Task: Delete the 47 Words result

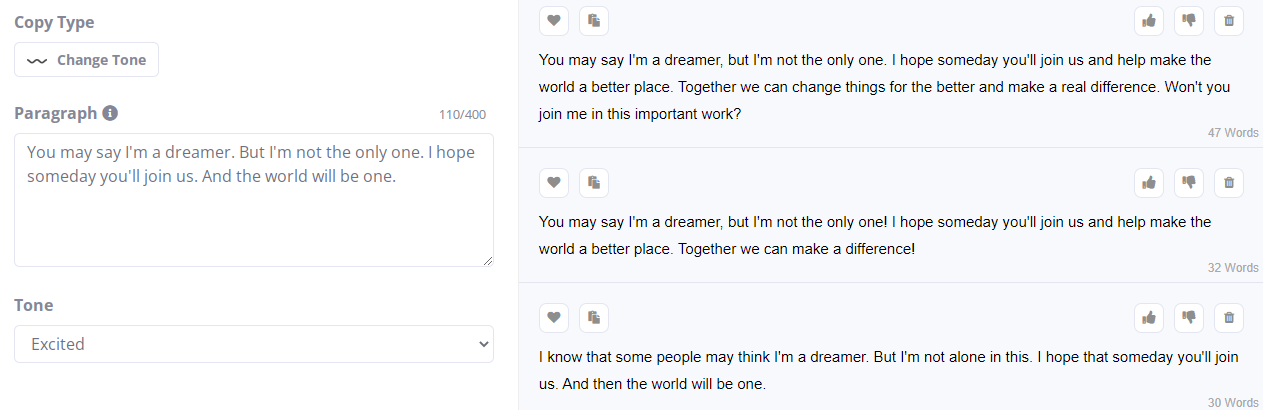Action: click(x=1229, y=20)
